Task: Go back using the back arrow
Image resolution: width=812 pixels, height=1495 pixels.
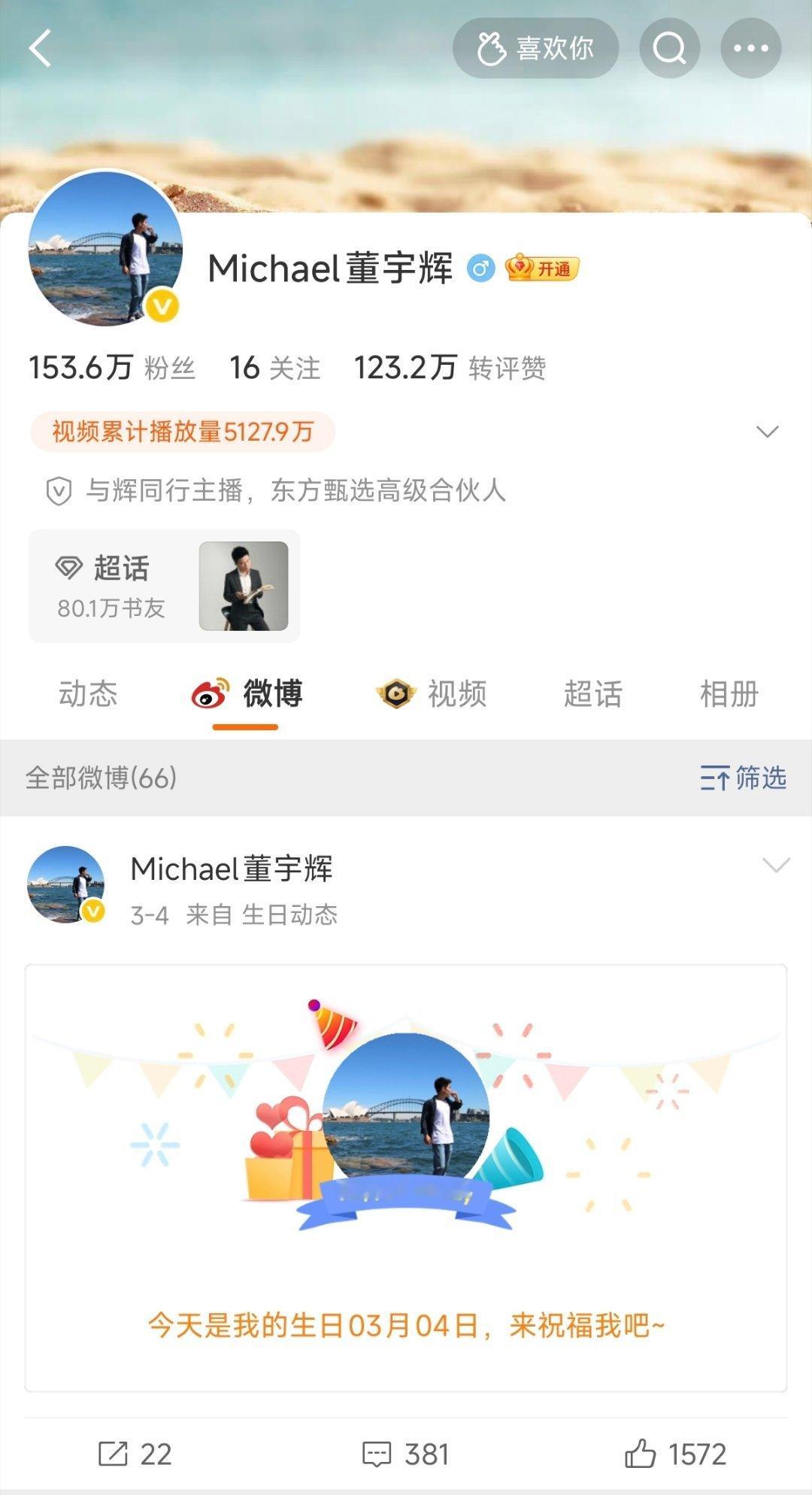Action: pyautogui.click(x=41, y=49)
